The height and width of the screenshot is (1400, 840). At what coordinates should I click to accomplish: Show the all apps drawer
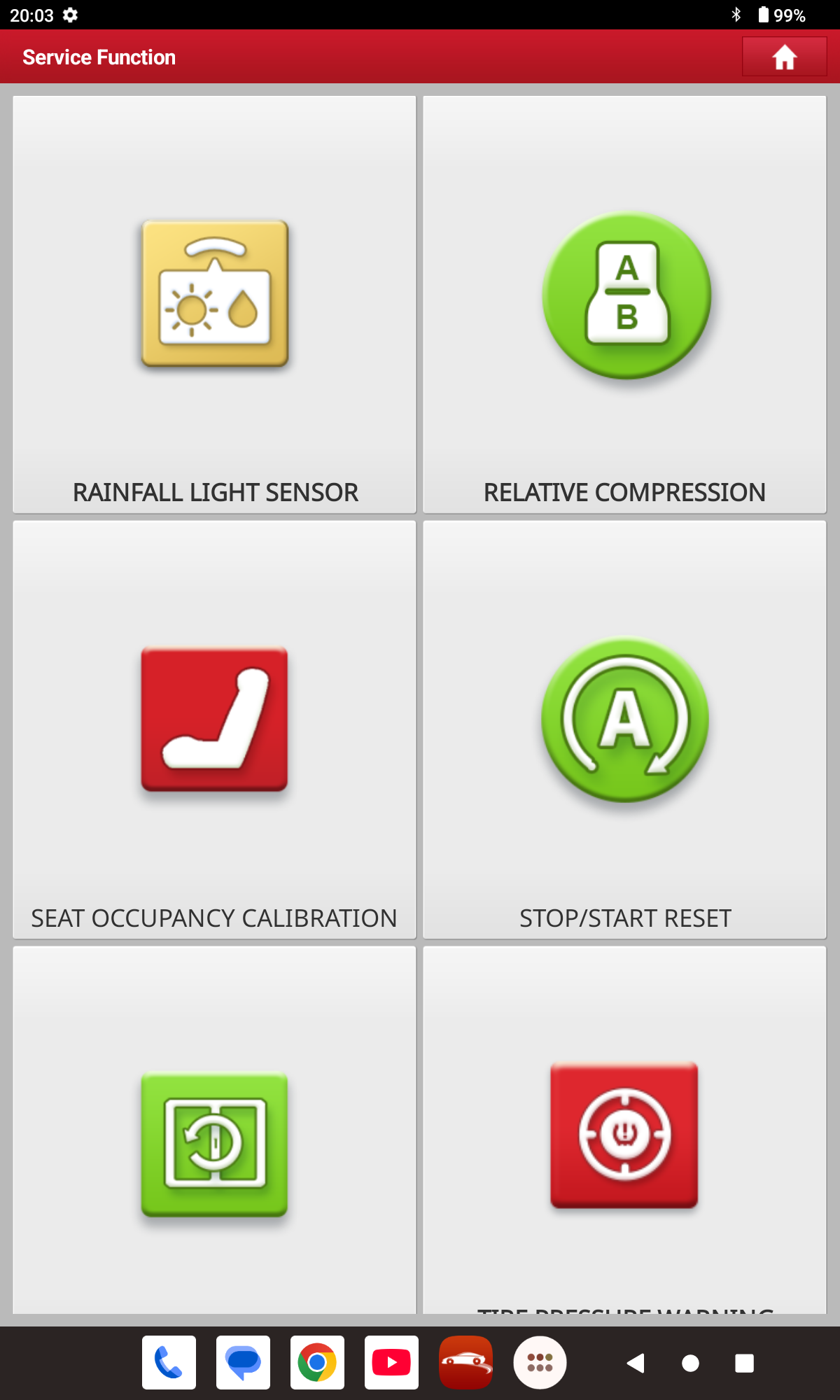(540, 1362)
